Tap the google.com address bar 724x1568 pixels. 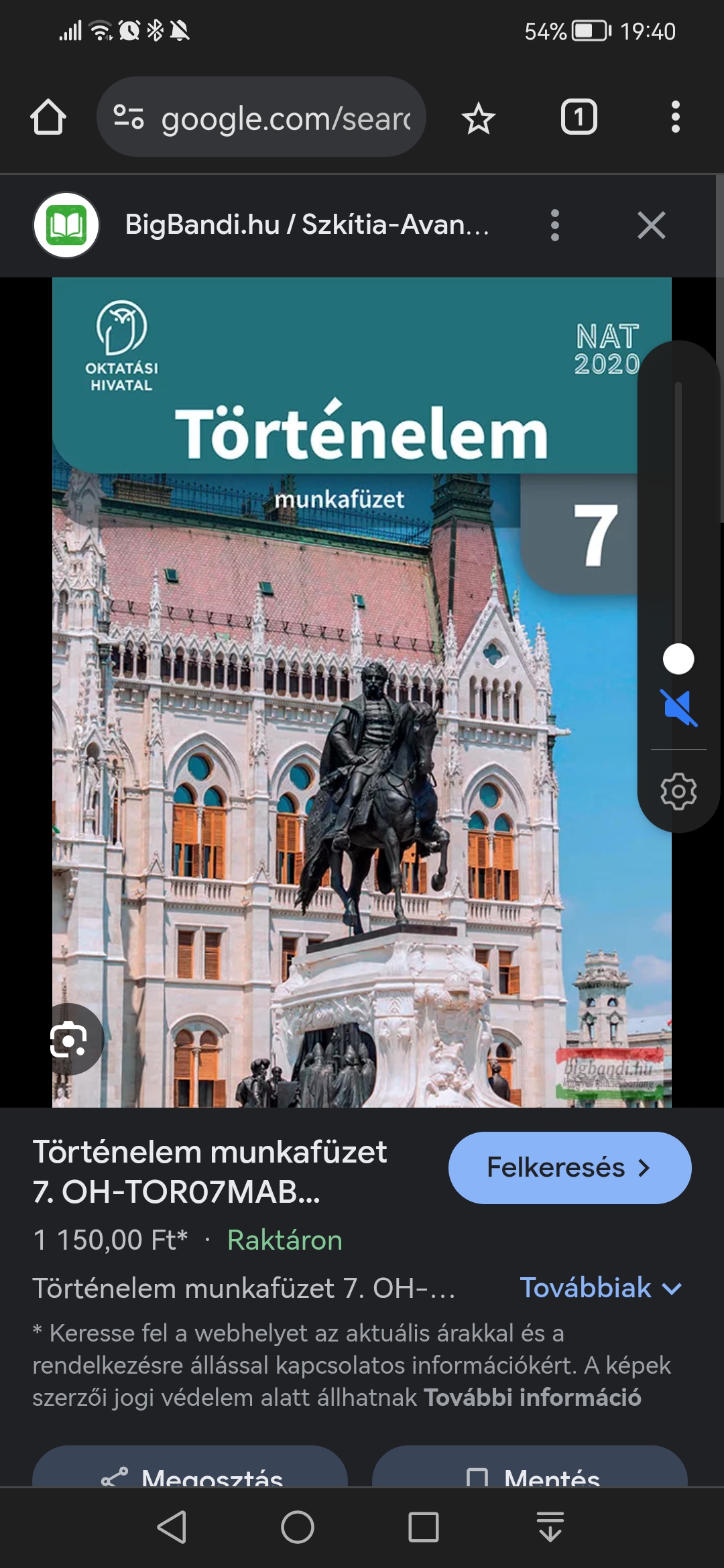(261, 118)
